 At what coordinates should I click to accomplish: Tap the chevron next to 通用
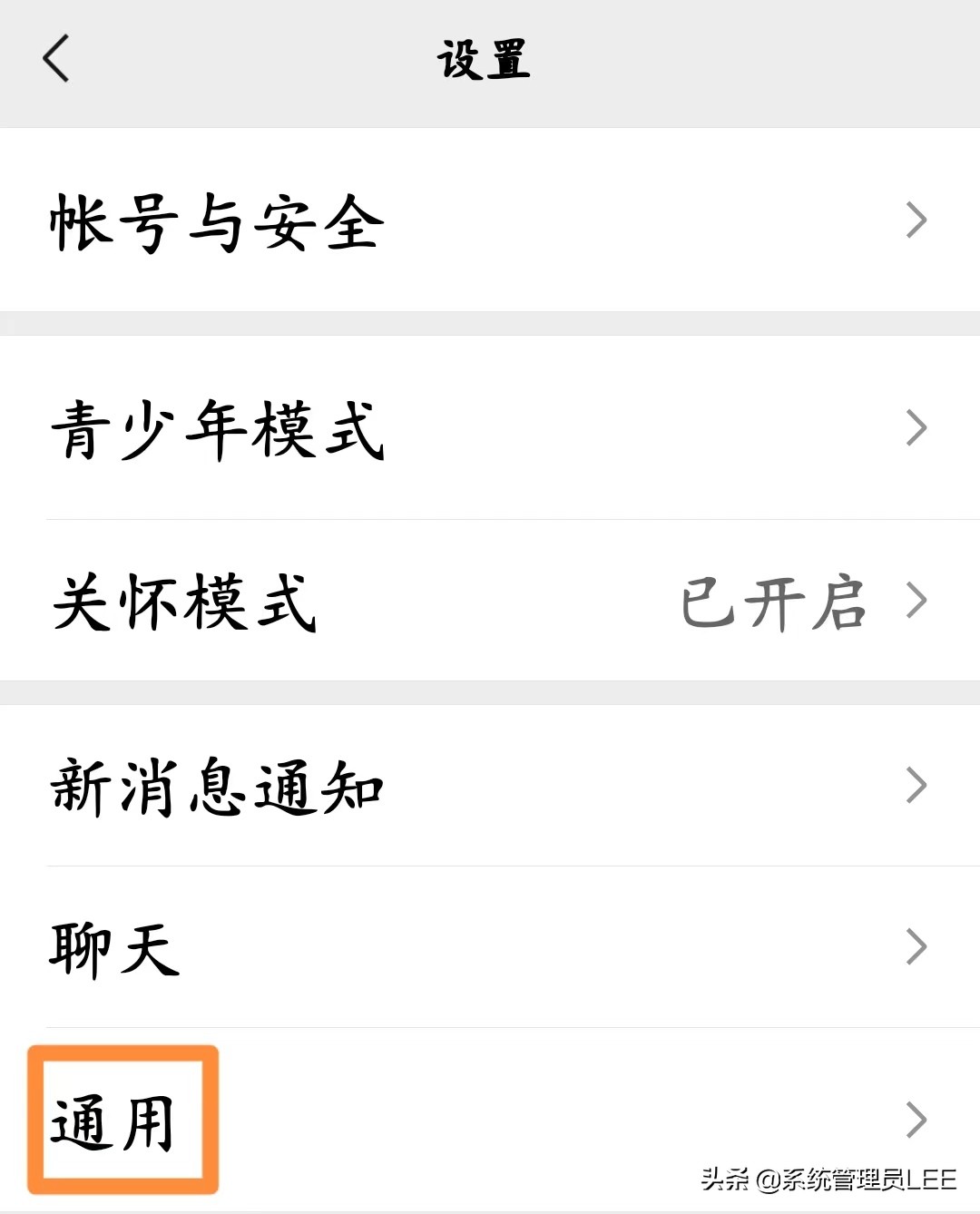pyautogui.click(x=918, y=1118)
